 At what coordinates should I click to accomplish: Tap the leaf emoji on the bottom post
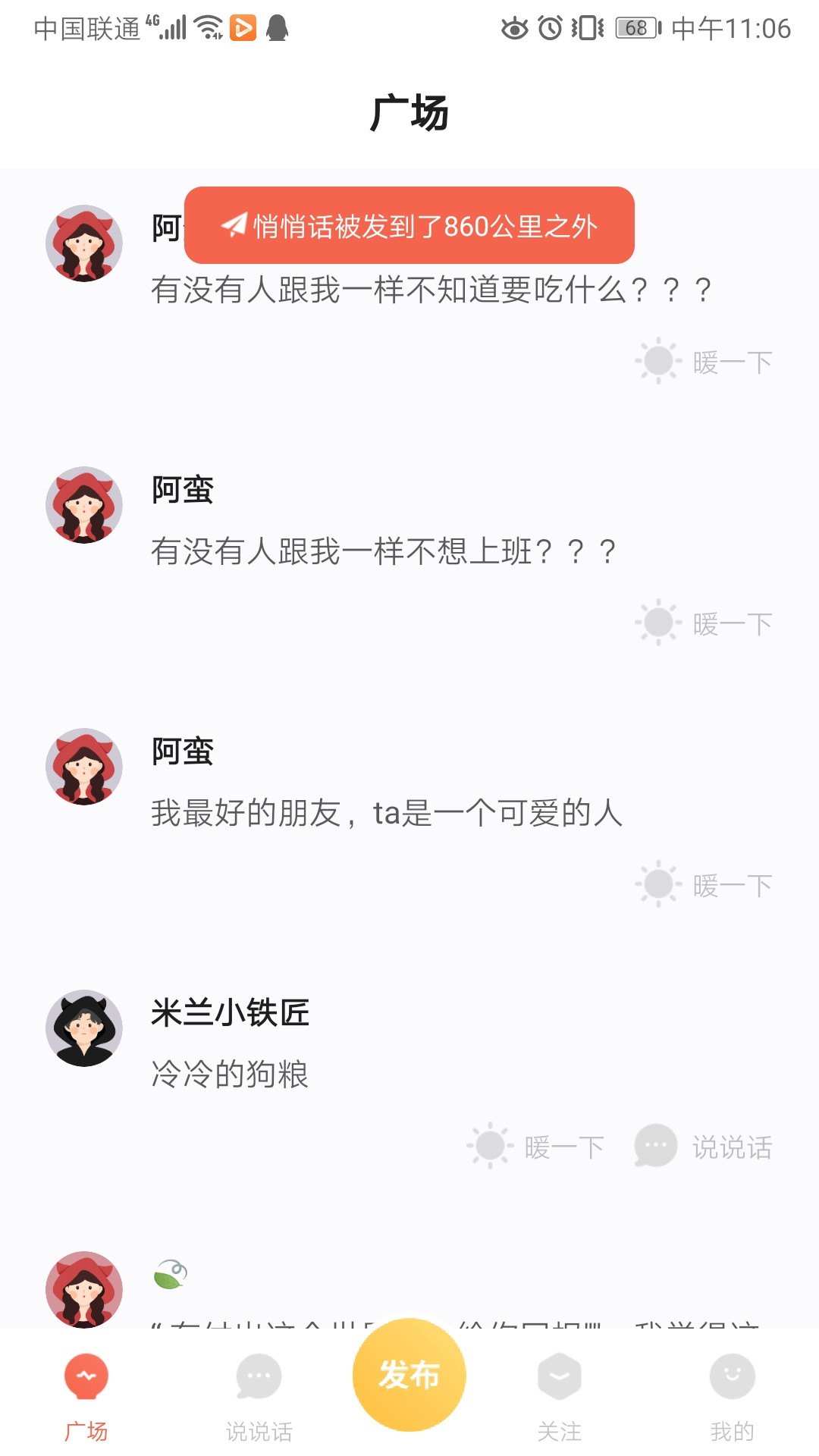(x=172, y=1272)
